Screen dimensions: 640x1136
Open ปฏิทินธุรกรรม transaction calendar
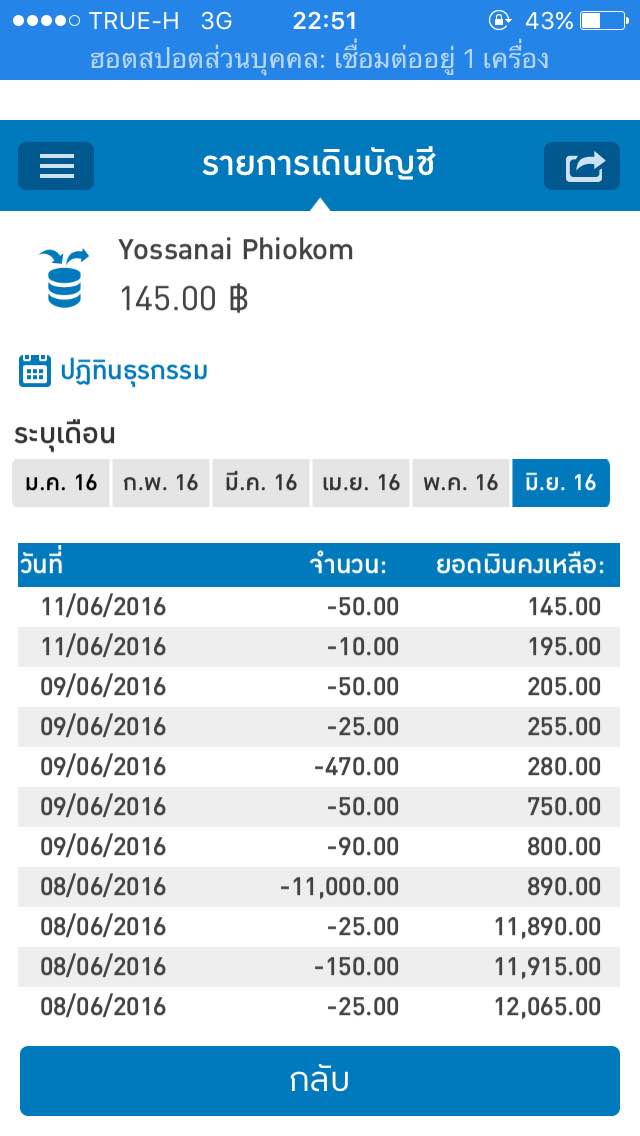pos(113,371)
